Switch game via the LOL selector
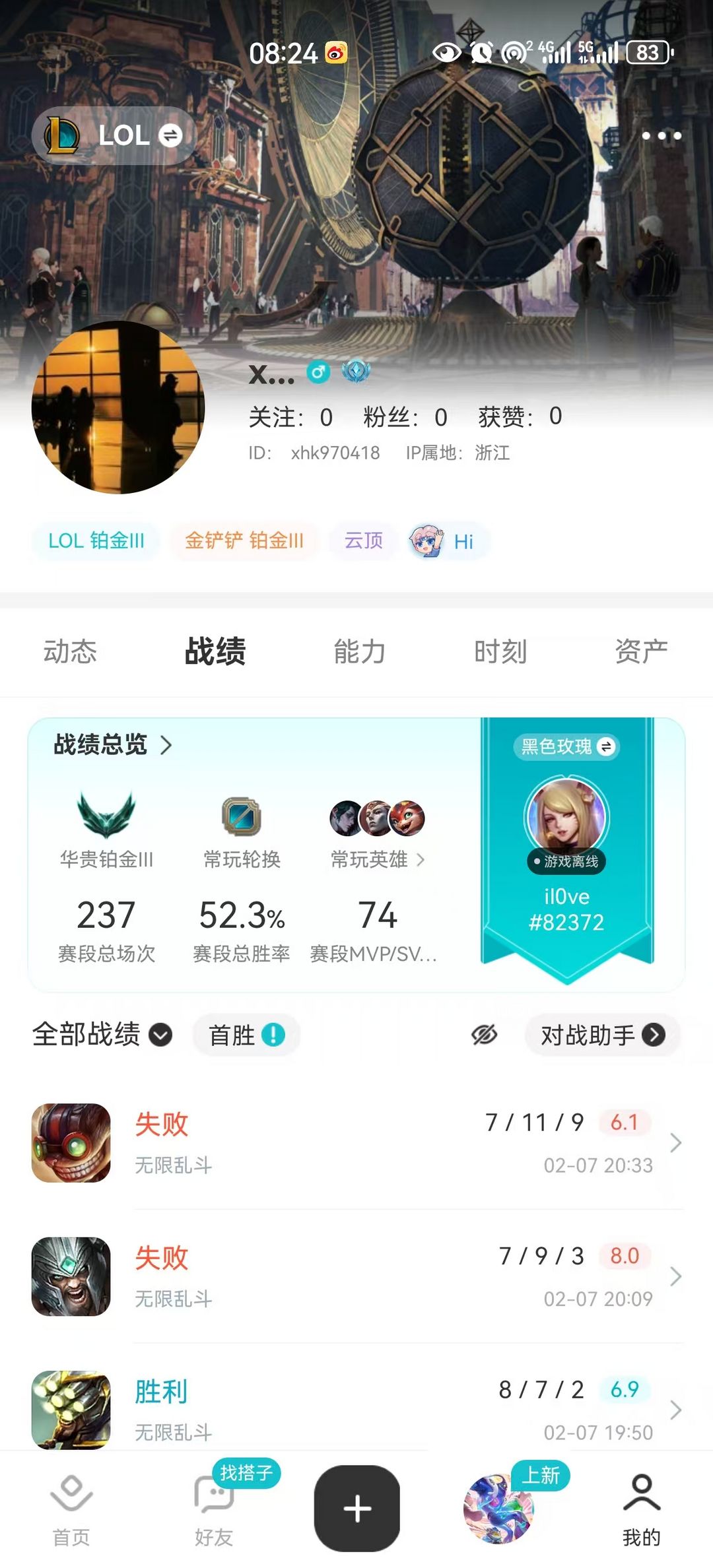This screenshot has height=1568, width=713. click(114, 136)
